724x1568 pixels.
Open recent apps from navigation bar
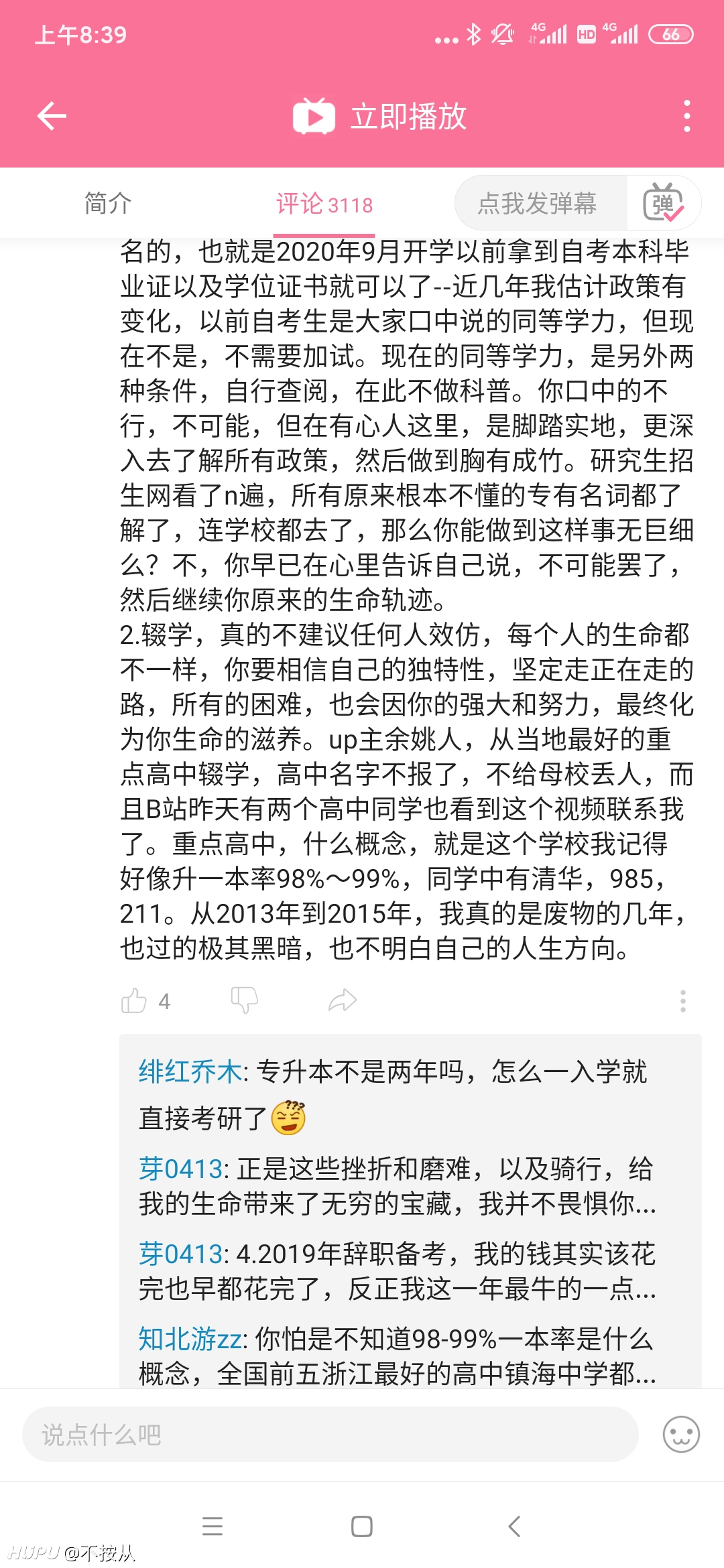[x=213, y=1526]
